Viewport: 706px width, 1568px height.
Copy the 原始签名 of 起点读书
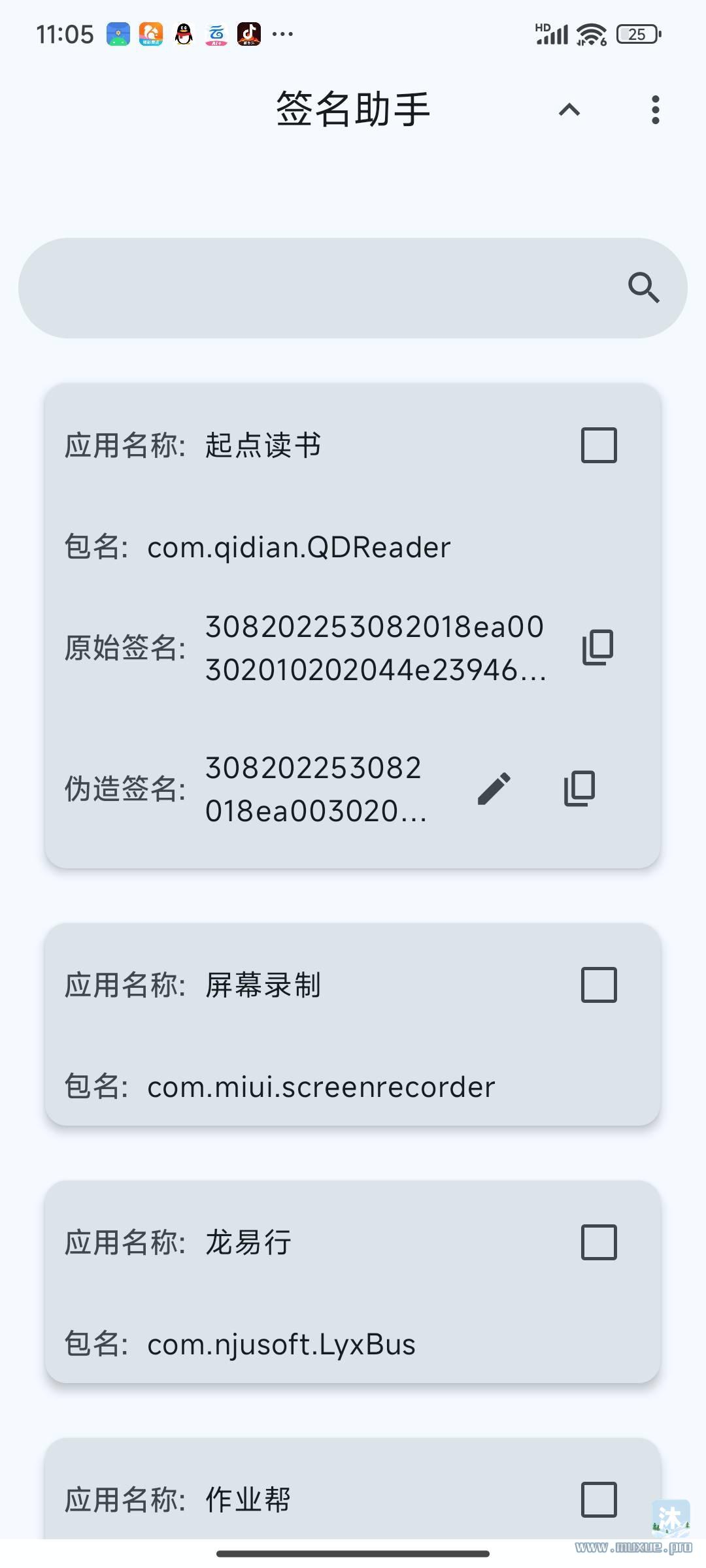pos(598,647)
